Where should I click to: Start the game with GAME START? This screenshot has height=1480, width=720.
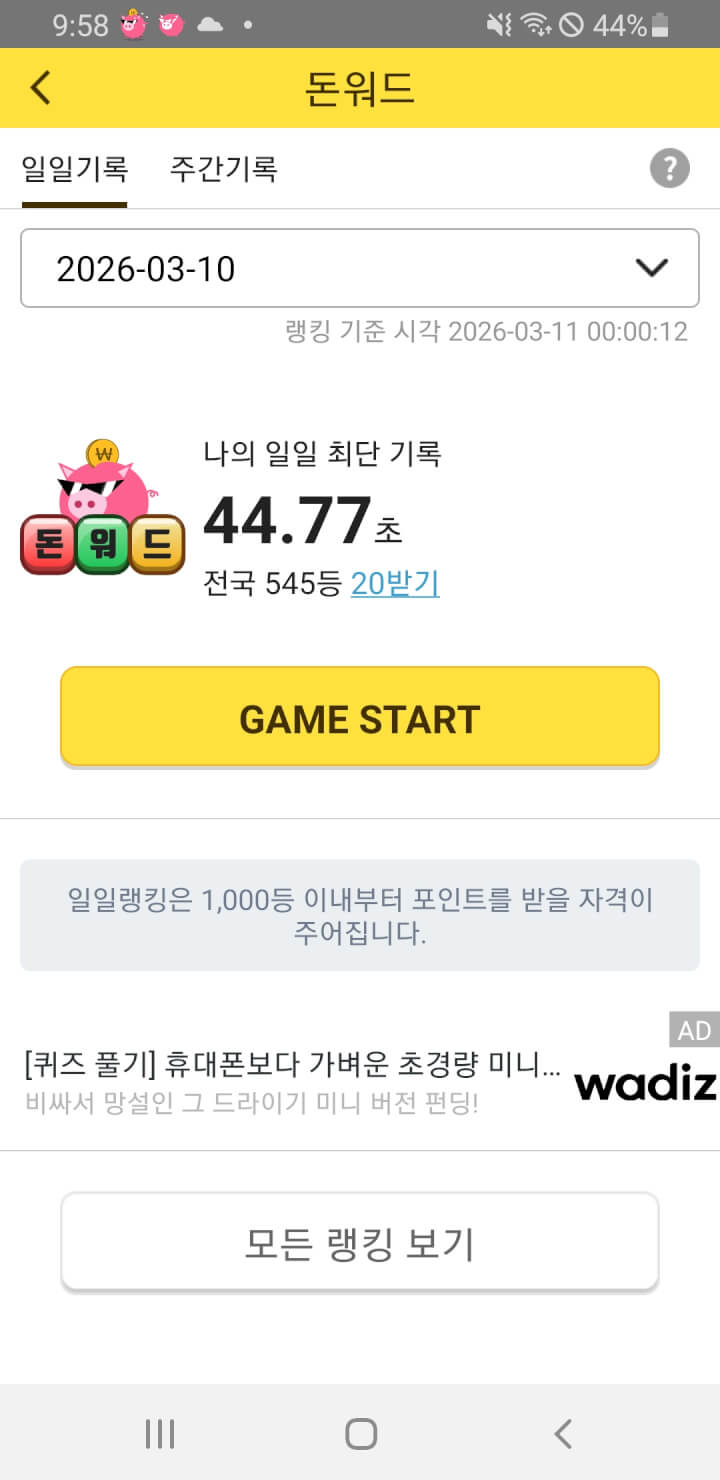pyautogui.click(x=360, y=718)
